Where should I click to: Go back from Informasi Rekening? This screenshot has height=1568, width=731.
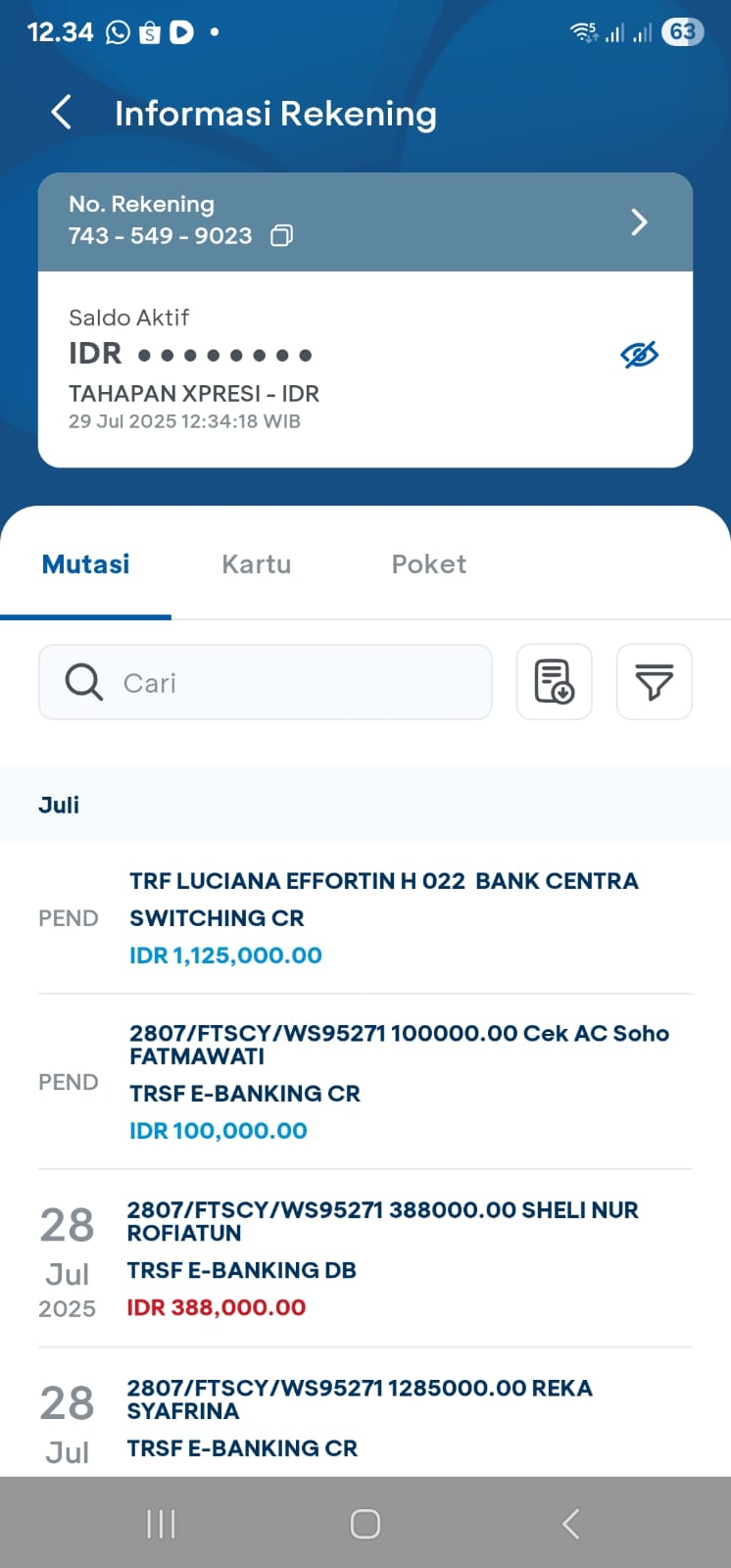click(62, 113)
